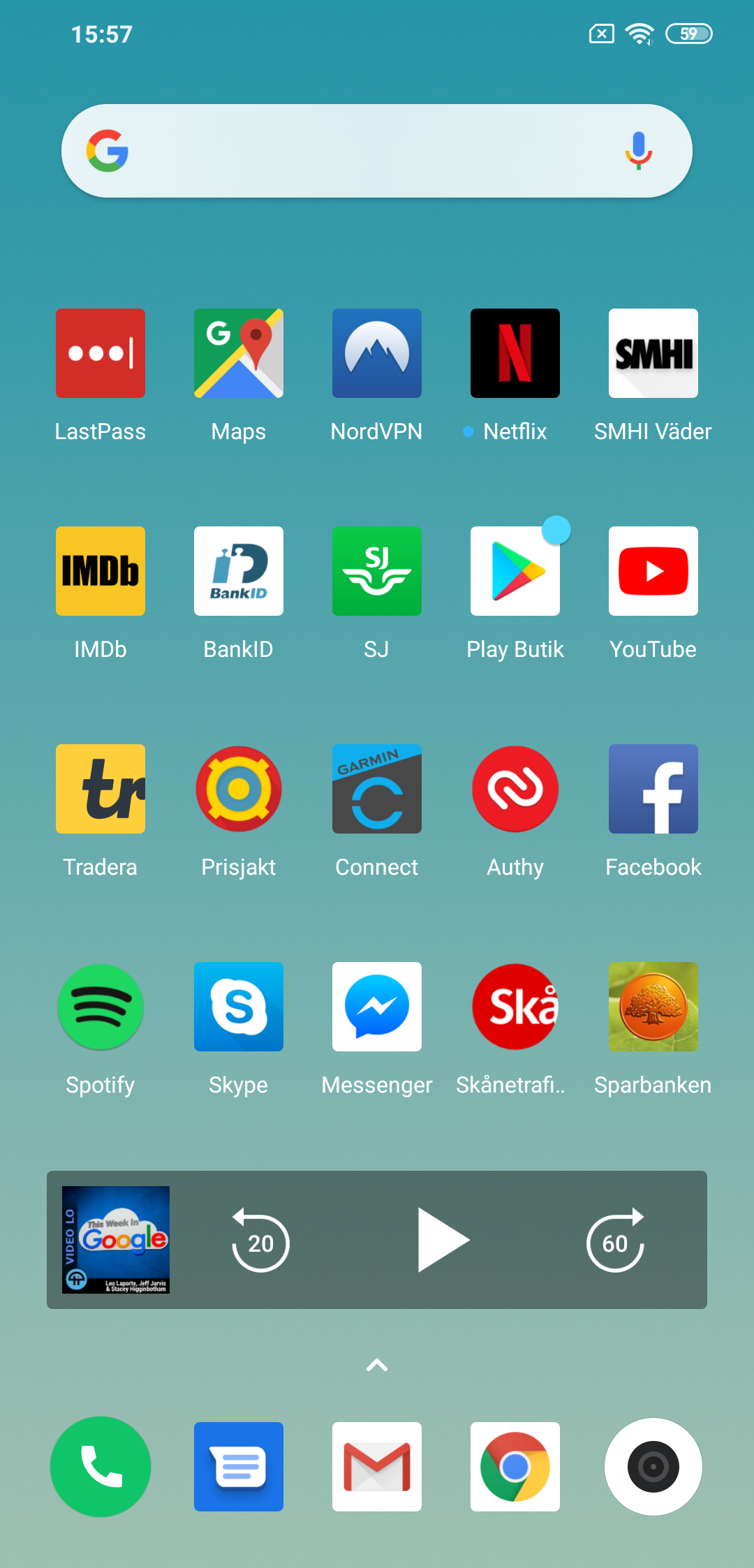Viewport: 754px width, 1568px height.
Task: Rewind the podcast 20 seconds
Action: (260, 1241)
